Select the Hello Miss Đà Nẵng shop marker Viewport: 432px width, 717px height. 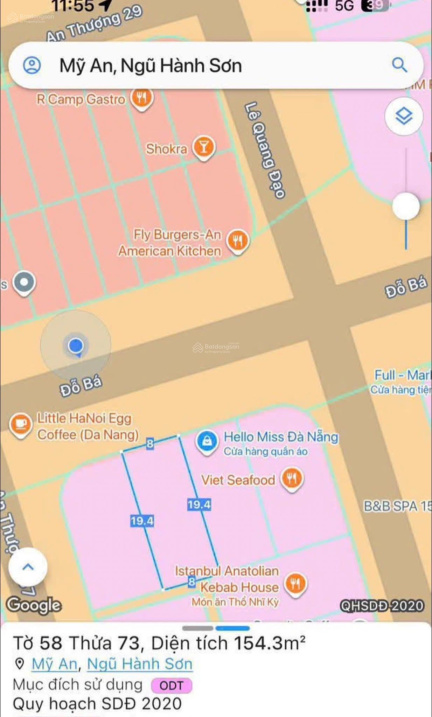[207, 443]
